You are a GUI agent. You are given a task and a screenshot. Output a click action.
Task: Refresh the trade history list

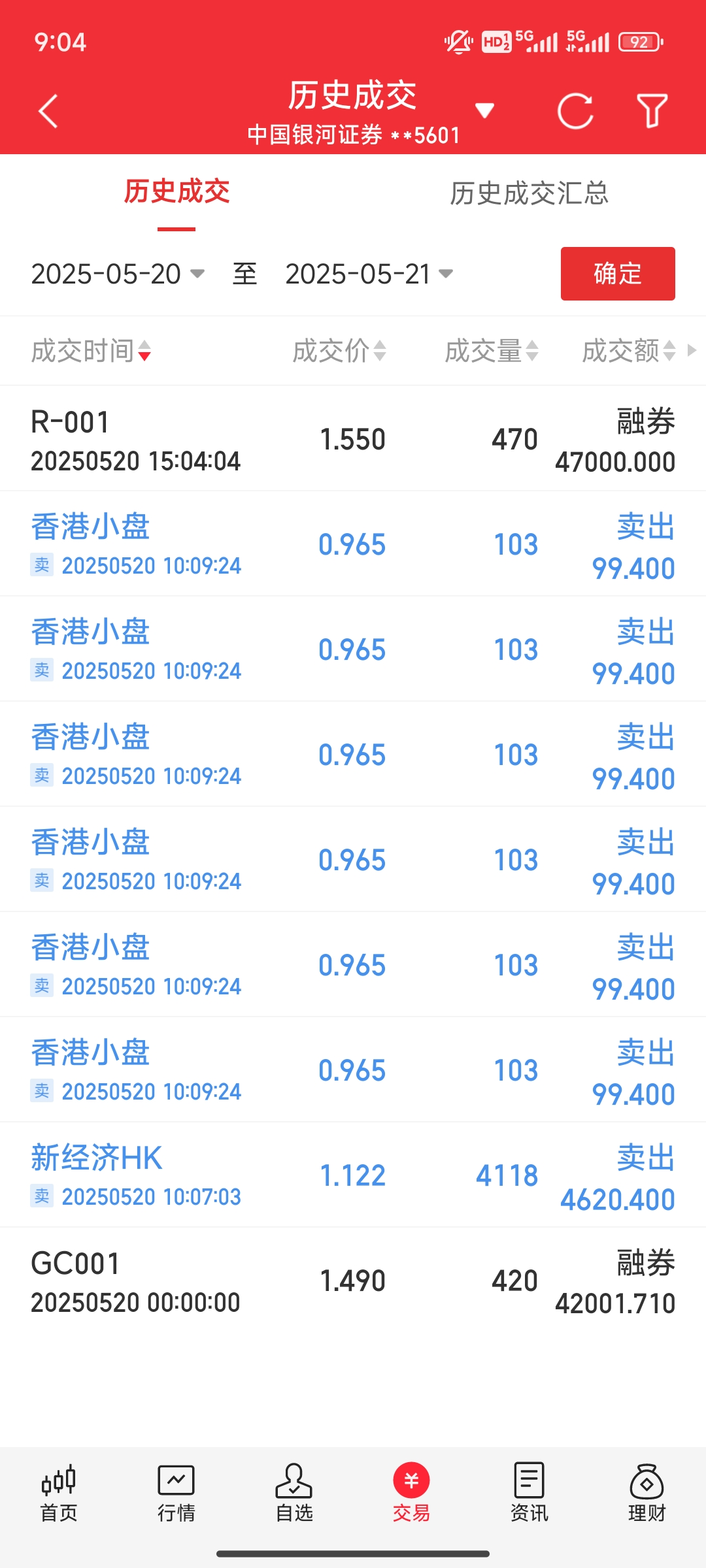pyautogui.click(x=575, y=111)
